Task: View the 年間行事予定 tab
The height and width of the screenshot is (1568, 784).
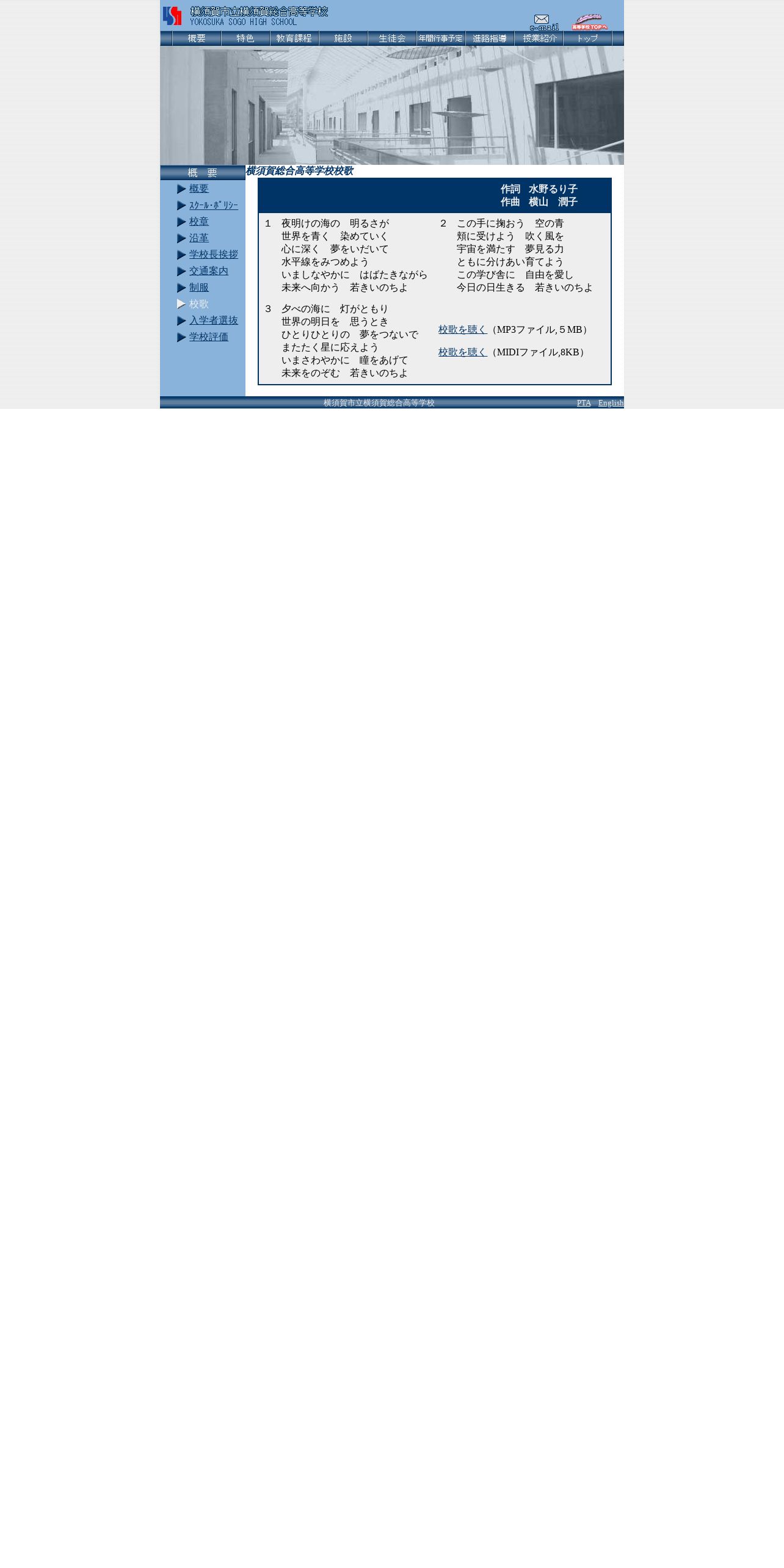Action: pos(441,38)
